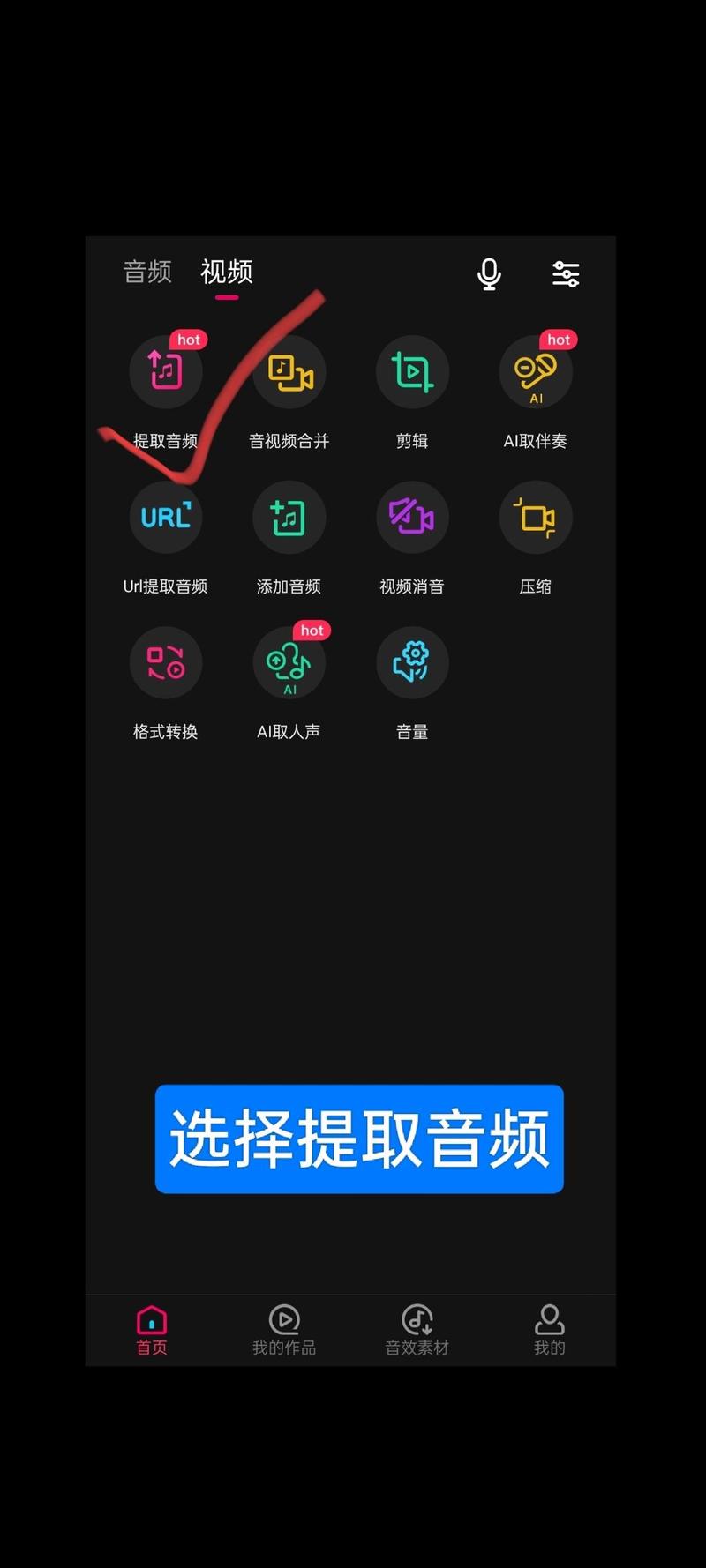Image resolution: width=706 pixels, height=1568 pixels.
Task: Switch to 我的作品 tab
Action: pyautogui.click(x=284, y=1330)
